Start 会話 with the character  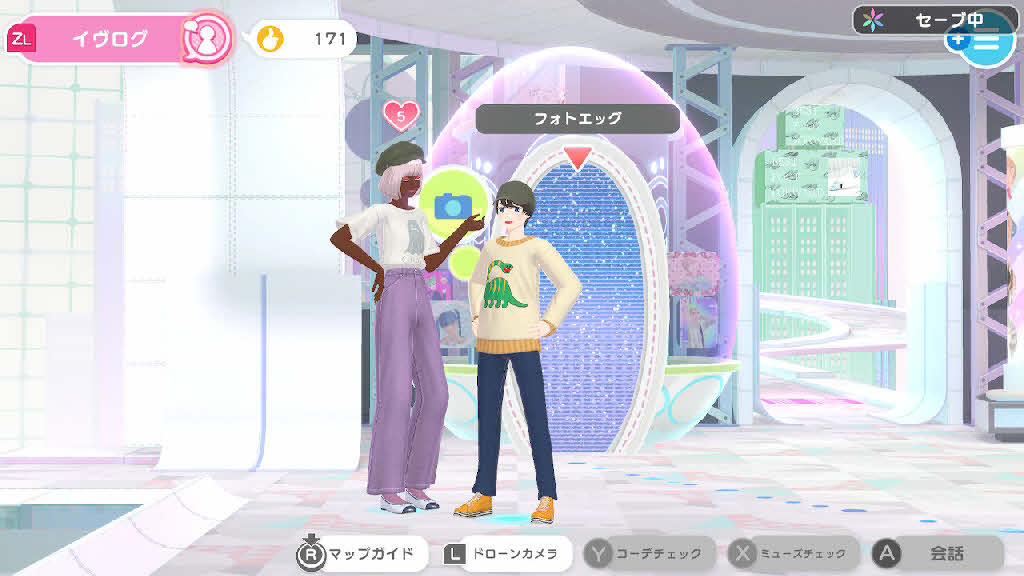coord(935,553)
